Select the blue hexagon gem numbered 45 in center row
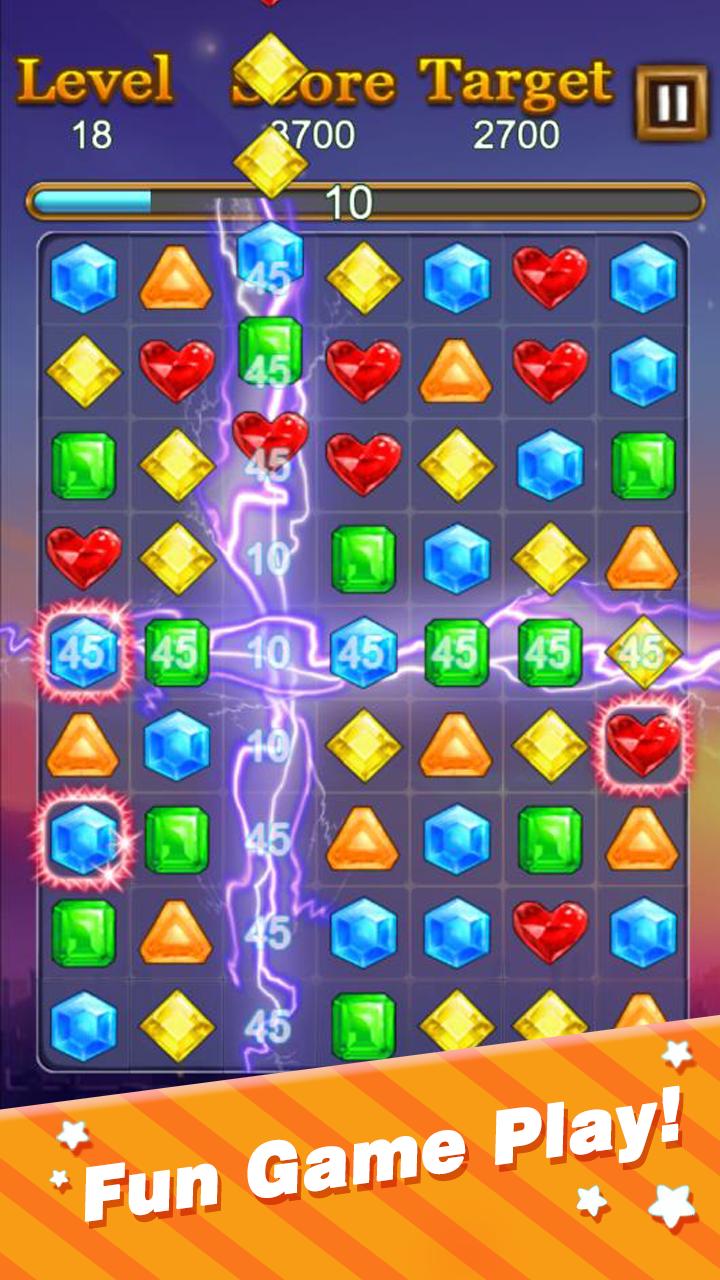 (x=365, y=650)
